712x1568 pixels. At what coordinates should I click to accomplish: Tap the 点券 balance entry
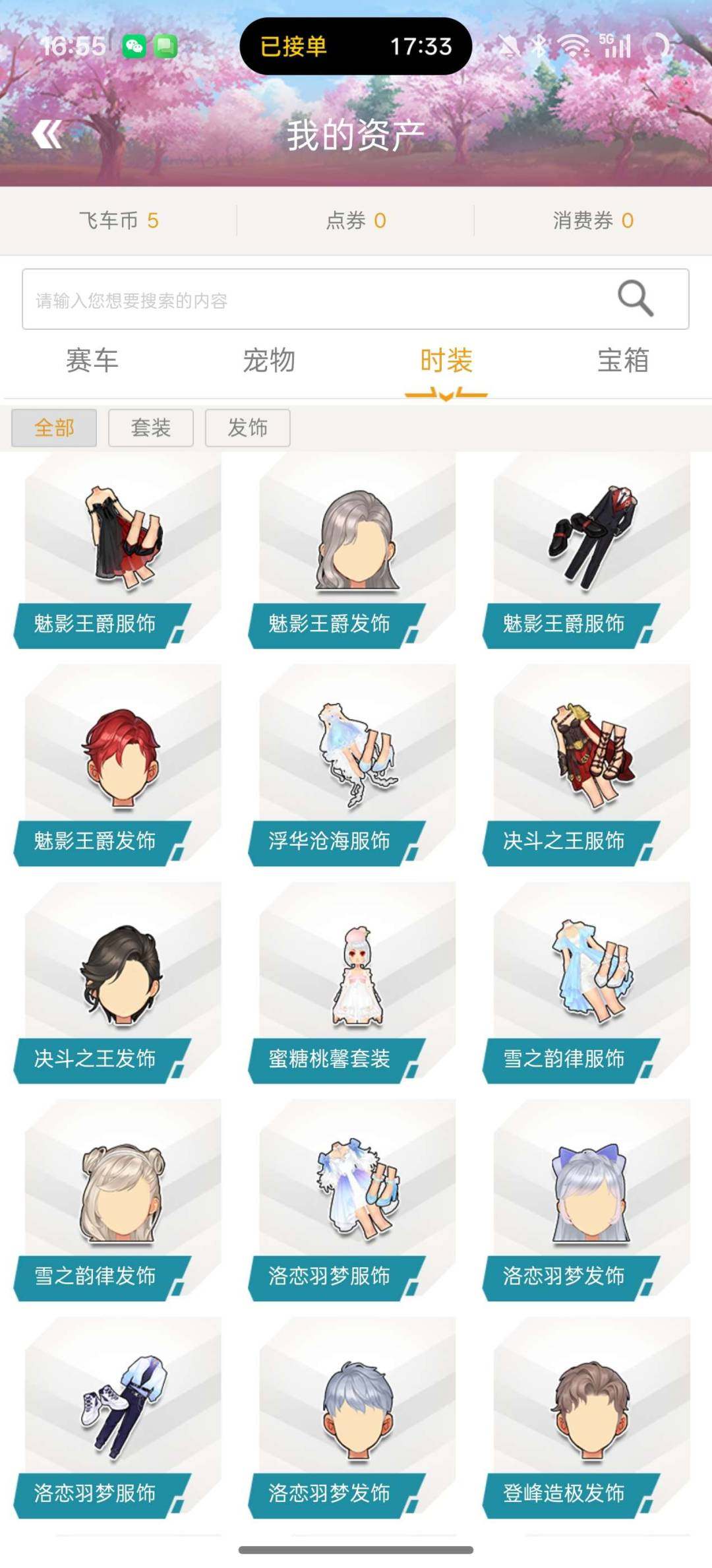[356, 222]
